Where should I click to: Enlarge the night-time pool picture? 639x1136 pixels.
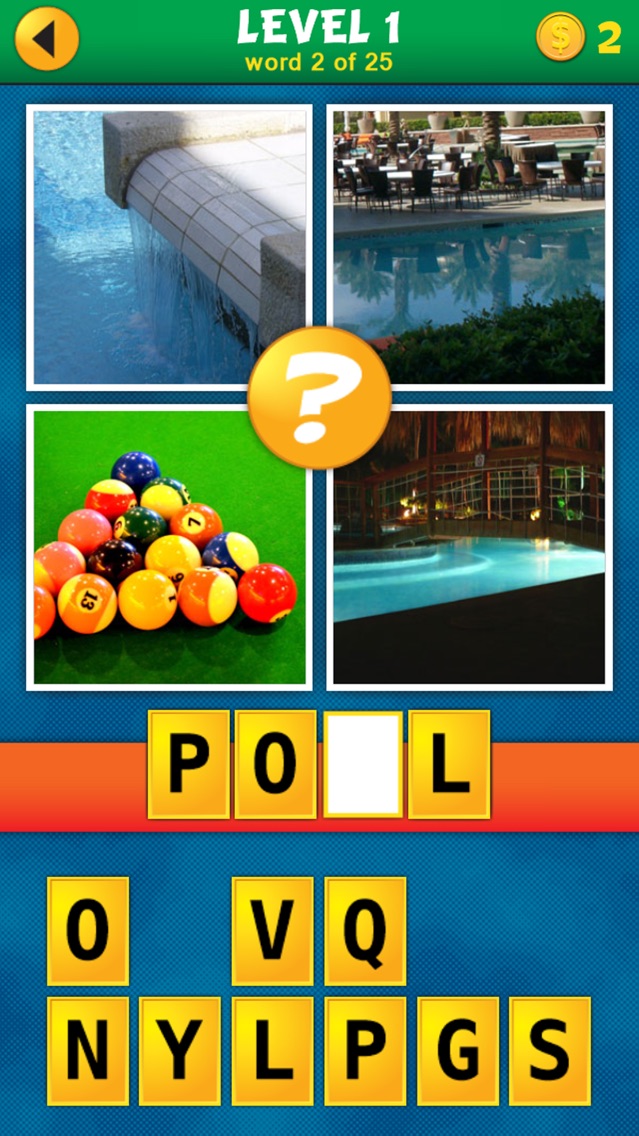coord(469,547)
